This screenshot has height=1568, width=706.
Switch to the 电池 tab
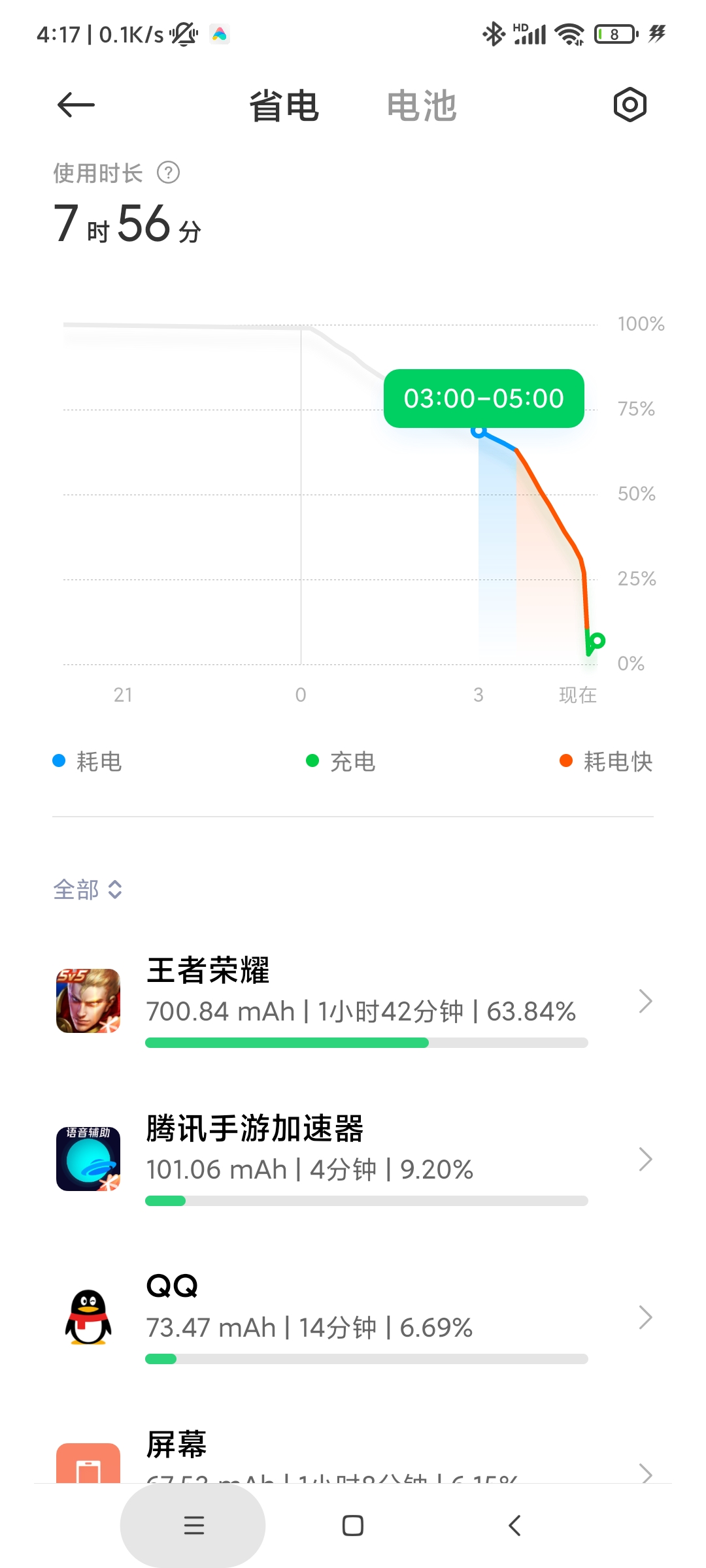pos(422,106)
